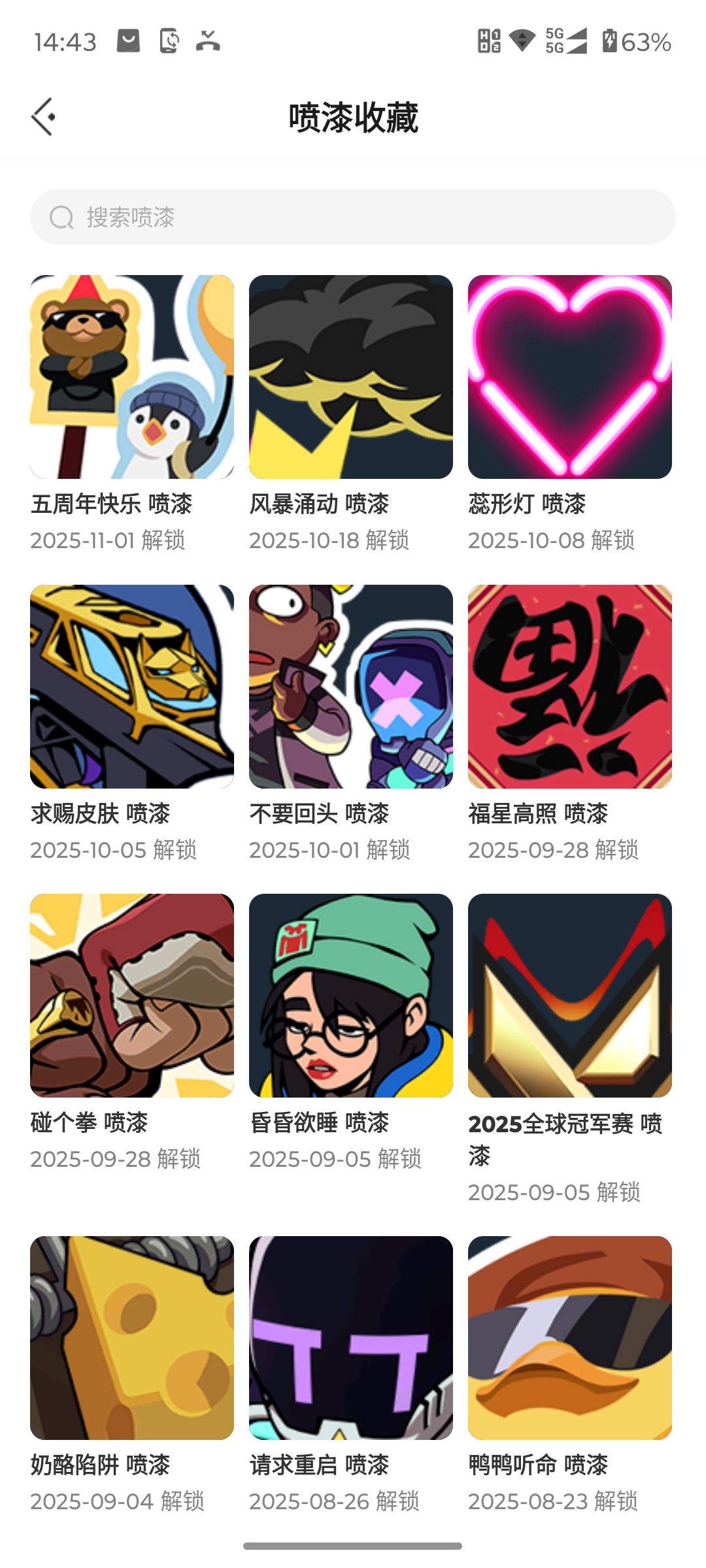Tap the 不要回头 喷漆 tile
This screenshot has width=706, height=1568.
[x=351, y=687]
